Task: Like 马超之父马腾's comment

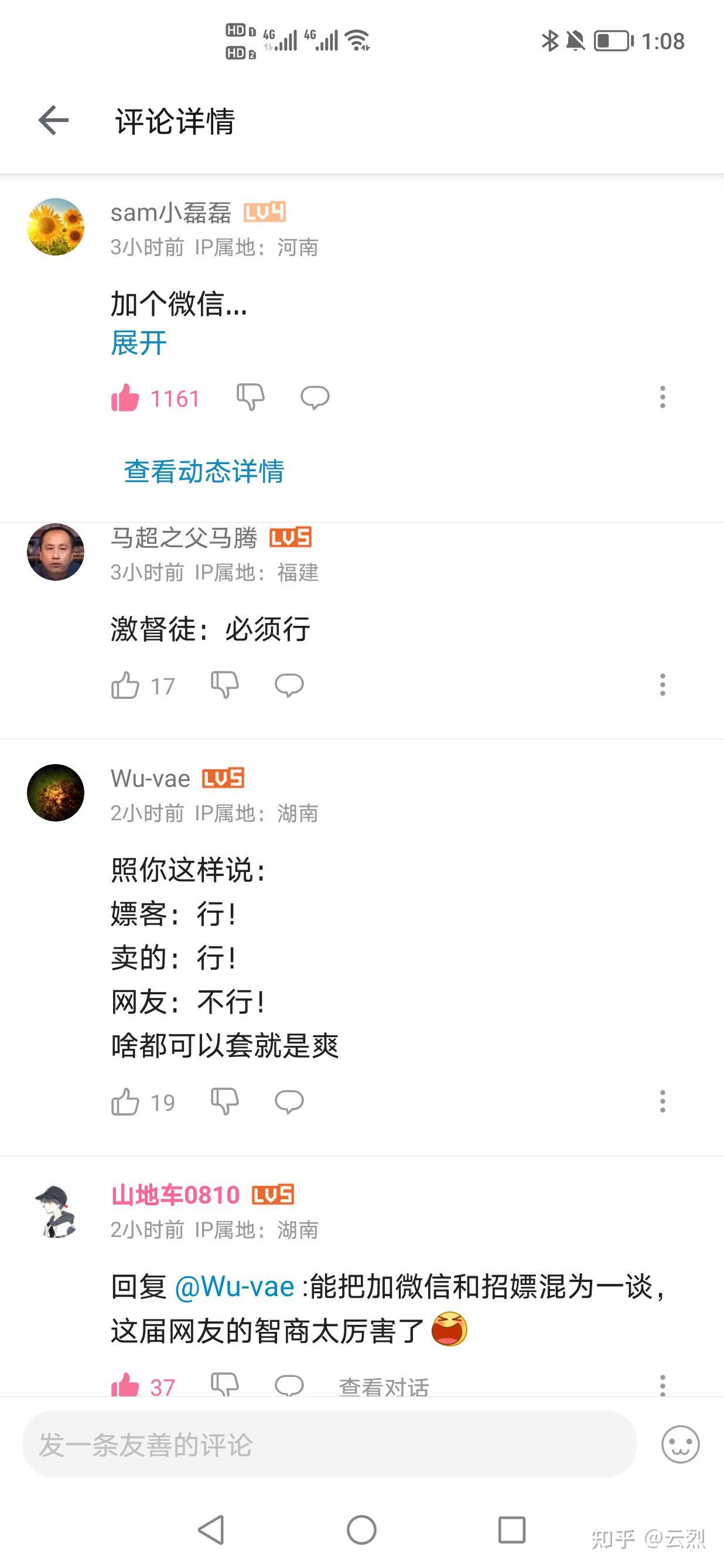Action: point(125,686)
